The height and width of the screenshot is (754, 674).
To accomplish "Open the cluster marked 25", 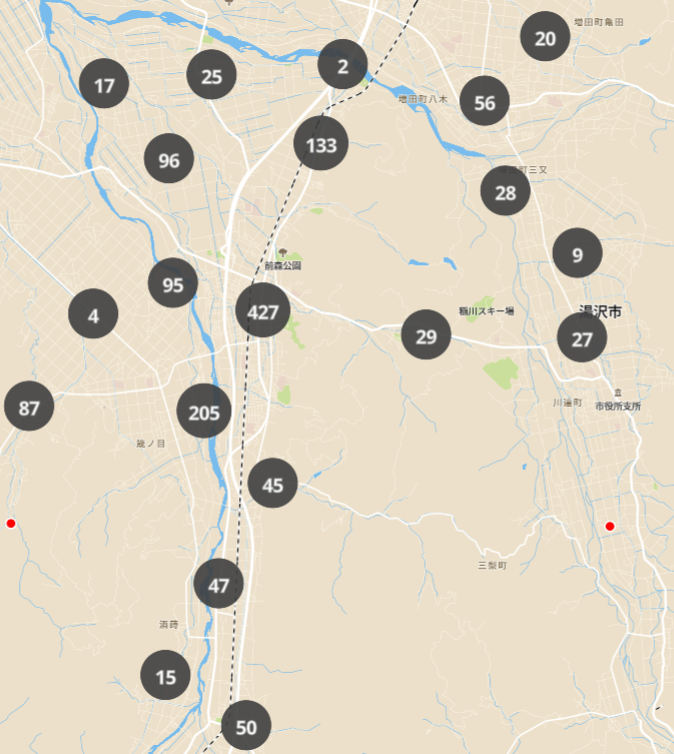I will (212, 75).
